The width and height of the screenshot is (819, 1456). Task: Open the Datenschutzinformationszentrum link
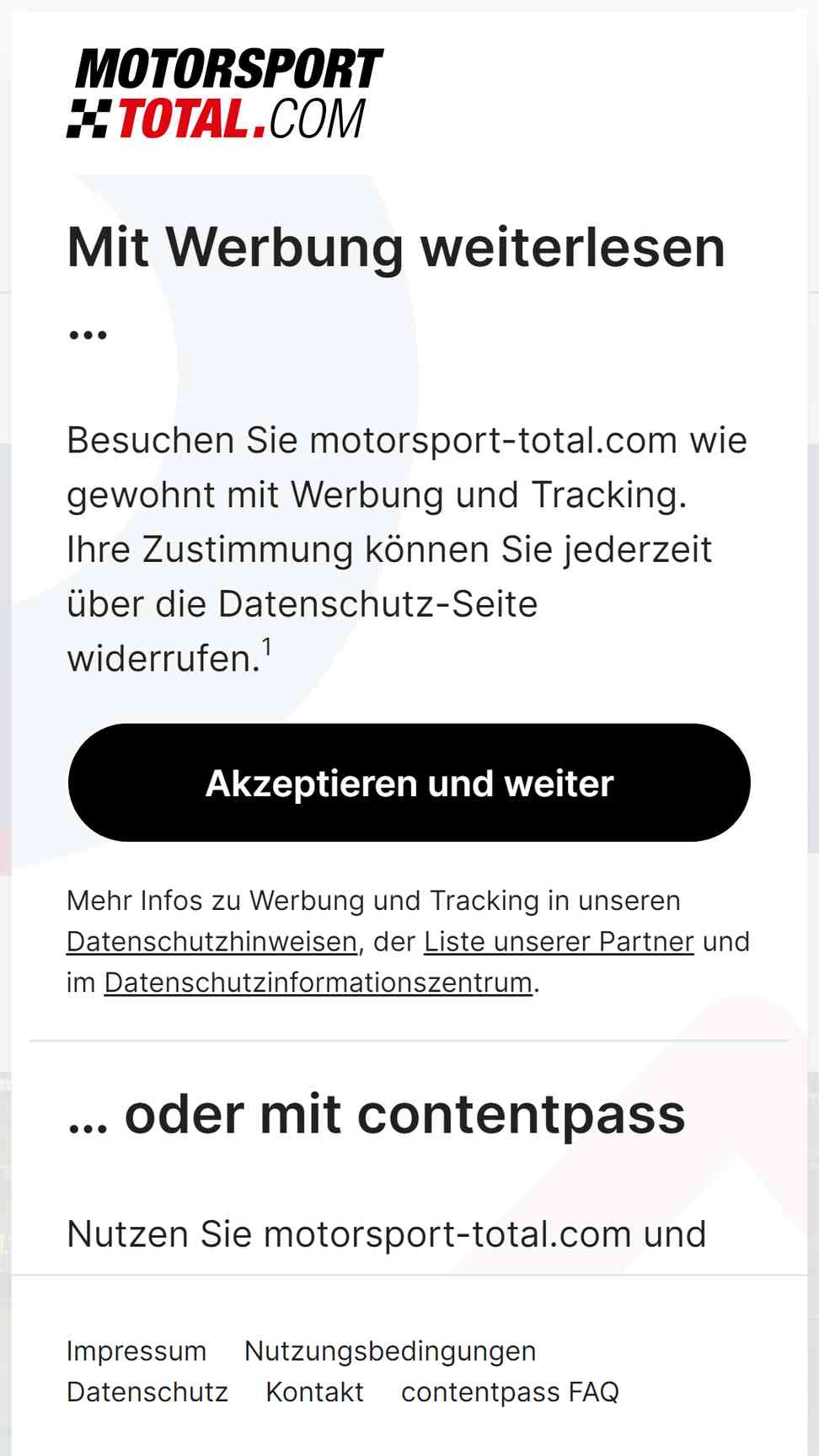[318, 982]
